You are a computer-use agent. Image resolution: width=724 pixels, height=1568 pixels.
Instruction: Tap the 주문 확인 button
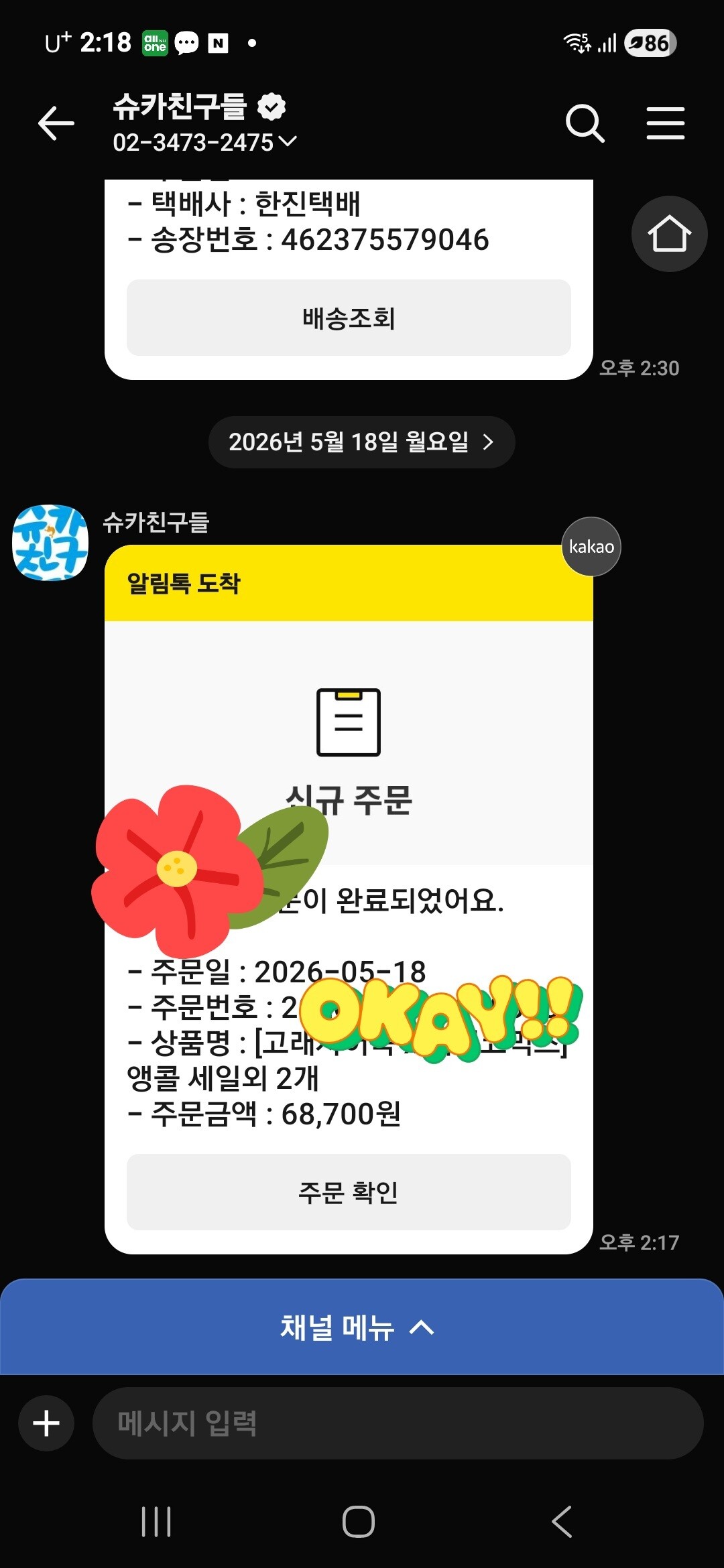tap(349, 1192)
